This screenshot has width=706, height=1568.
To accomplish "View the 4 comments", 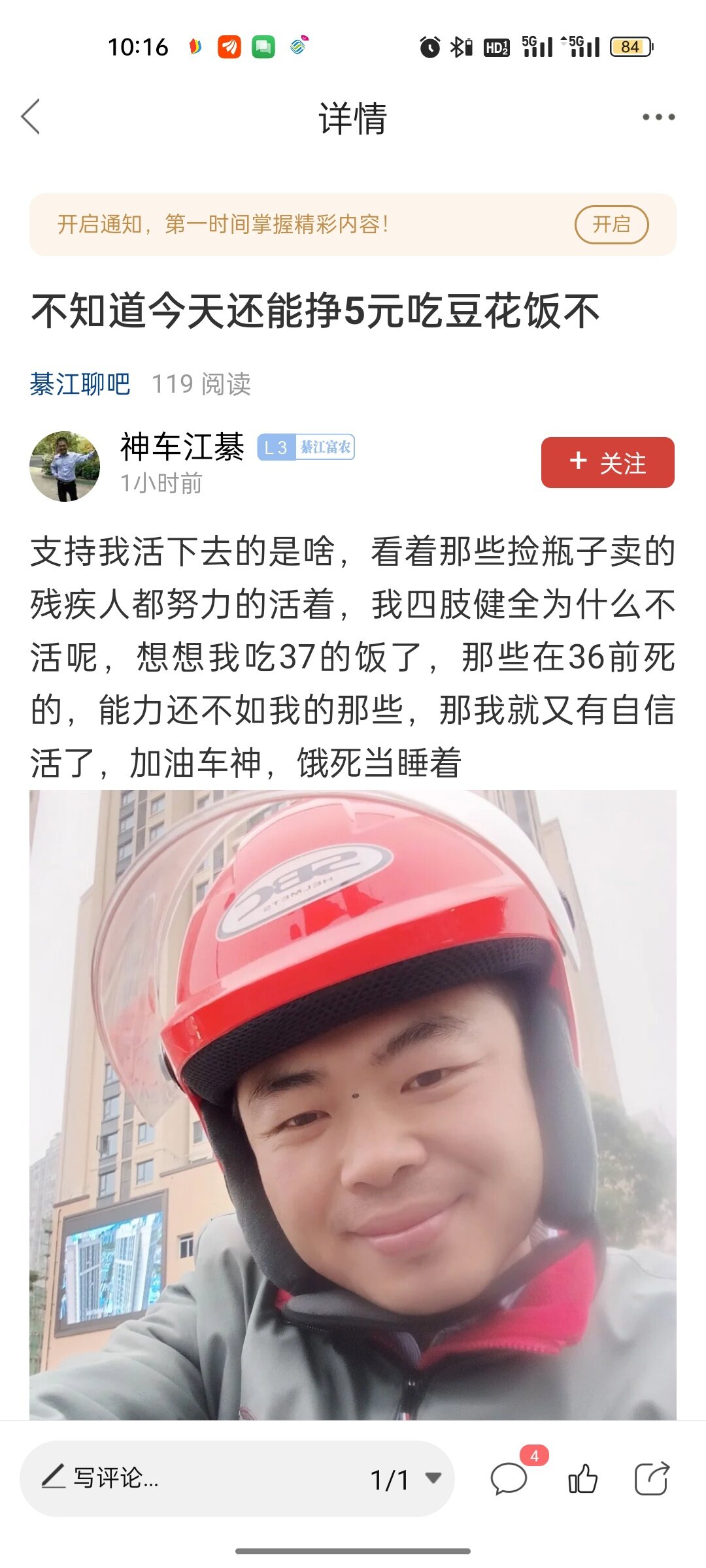I will point(509,1478).
